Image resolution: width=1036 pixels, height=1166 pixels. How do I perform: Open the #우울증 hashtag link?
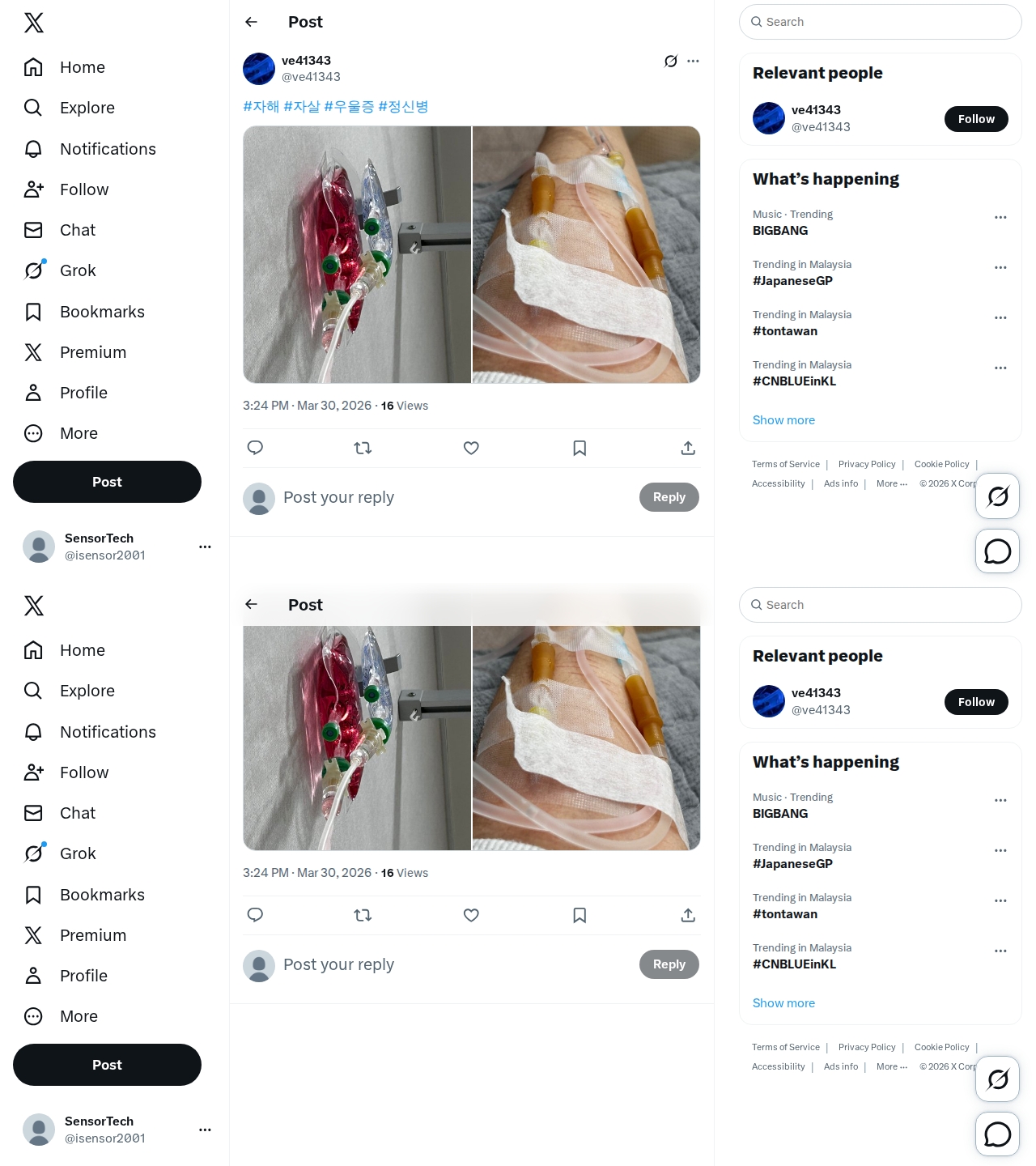pos(349,107)
